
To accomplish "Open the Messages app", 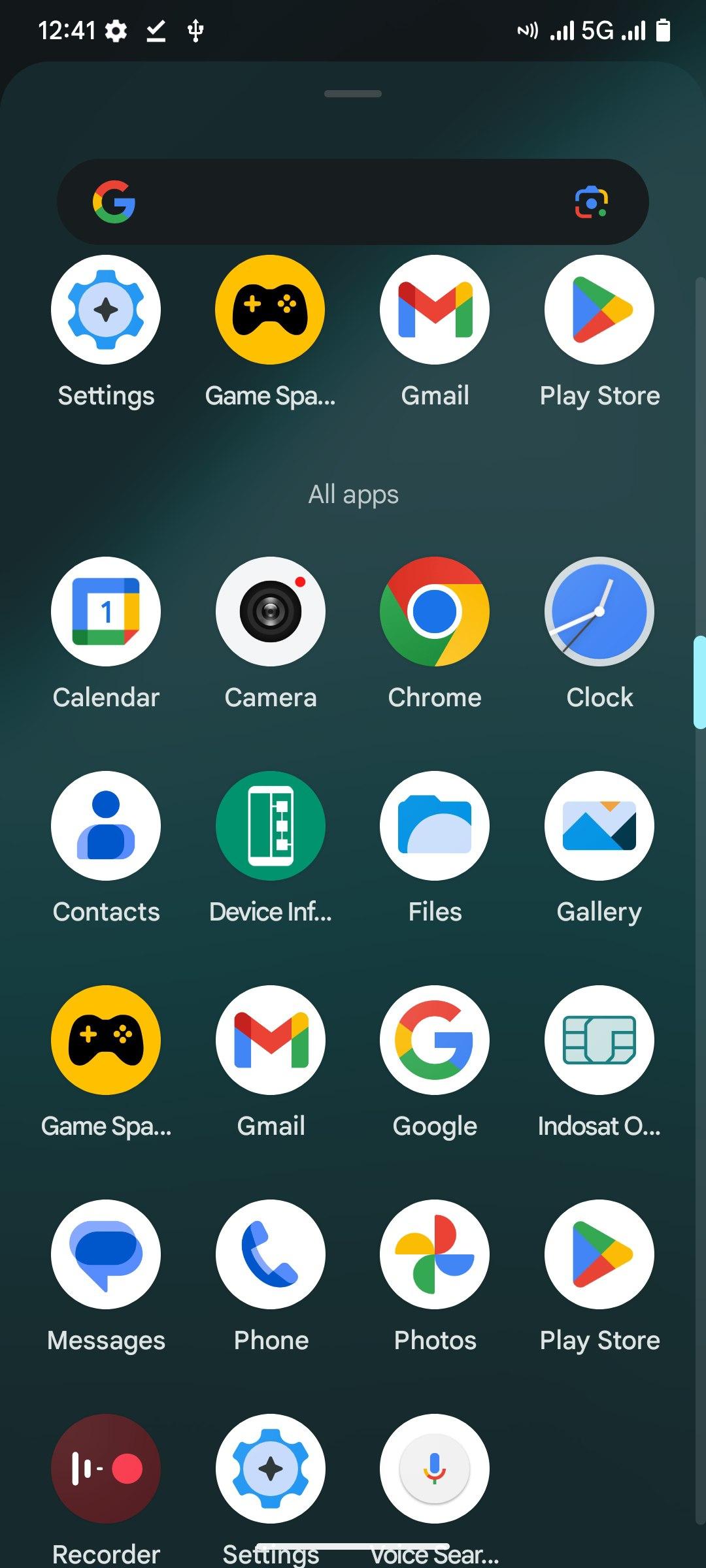I will 106,1254.
